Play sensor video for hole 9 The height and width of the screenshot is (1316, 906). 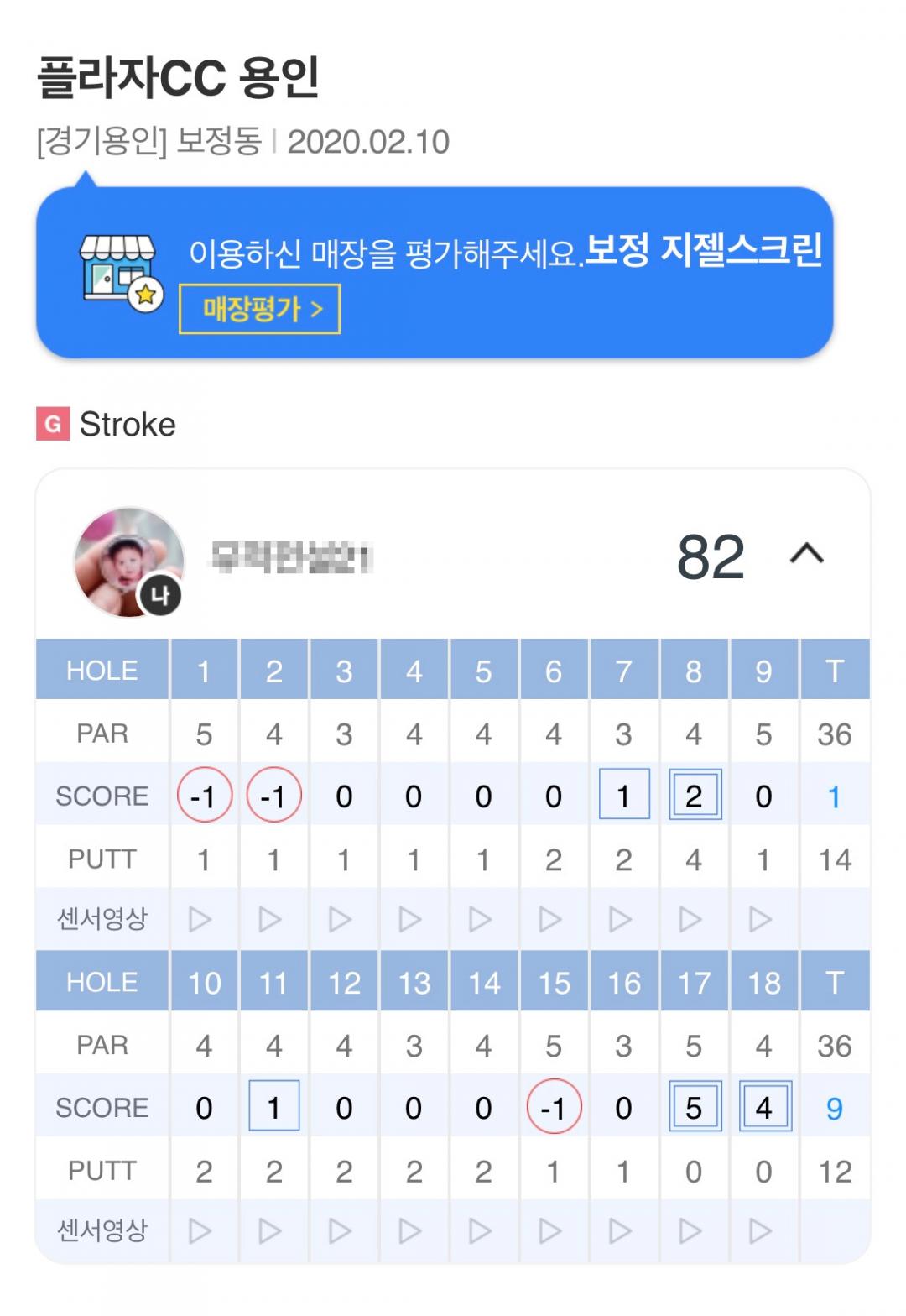pyautogui.click(x=761, y=920)
